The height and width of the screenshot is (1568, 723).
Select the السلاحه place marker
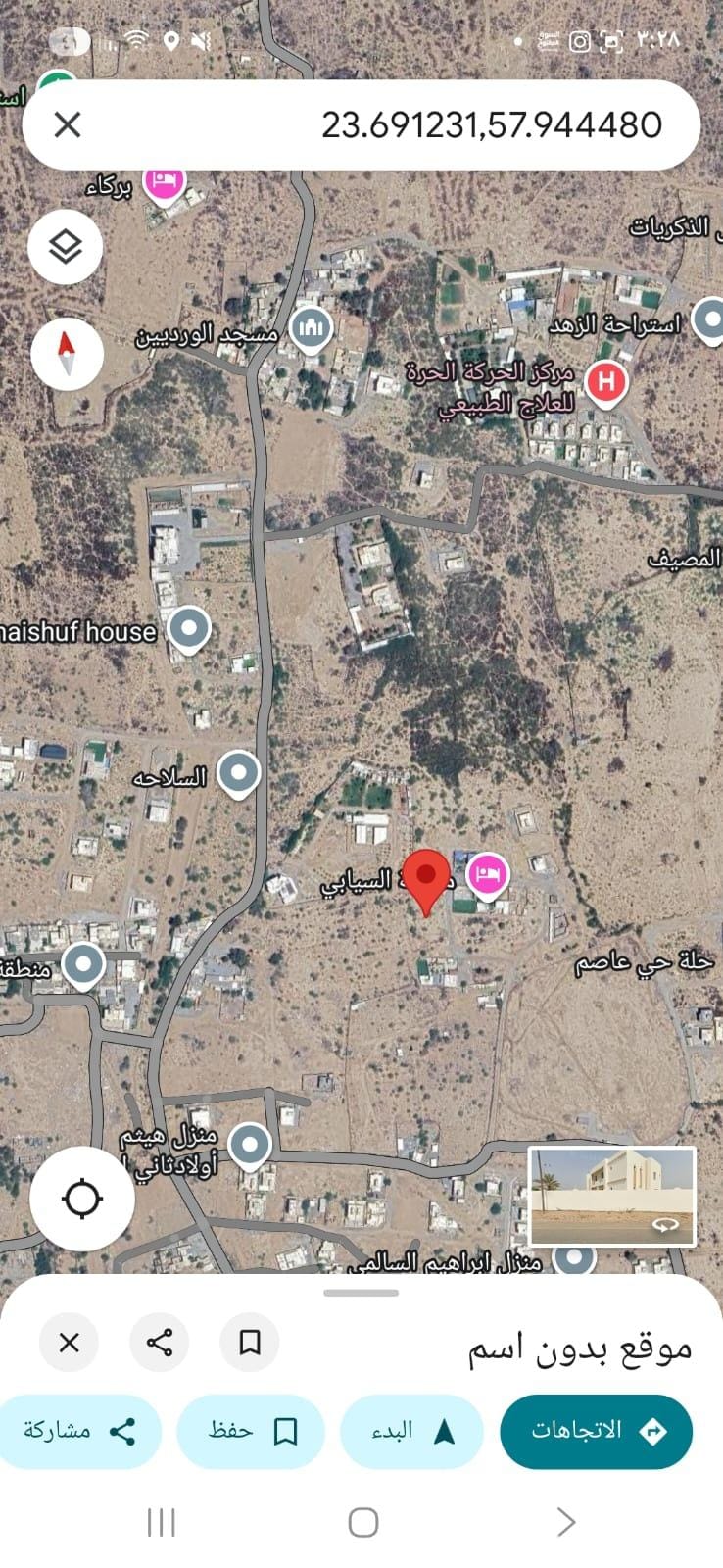pos(238,773)
